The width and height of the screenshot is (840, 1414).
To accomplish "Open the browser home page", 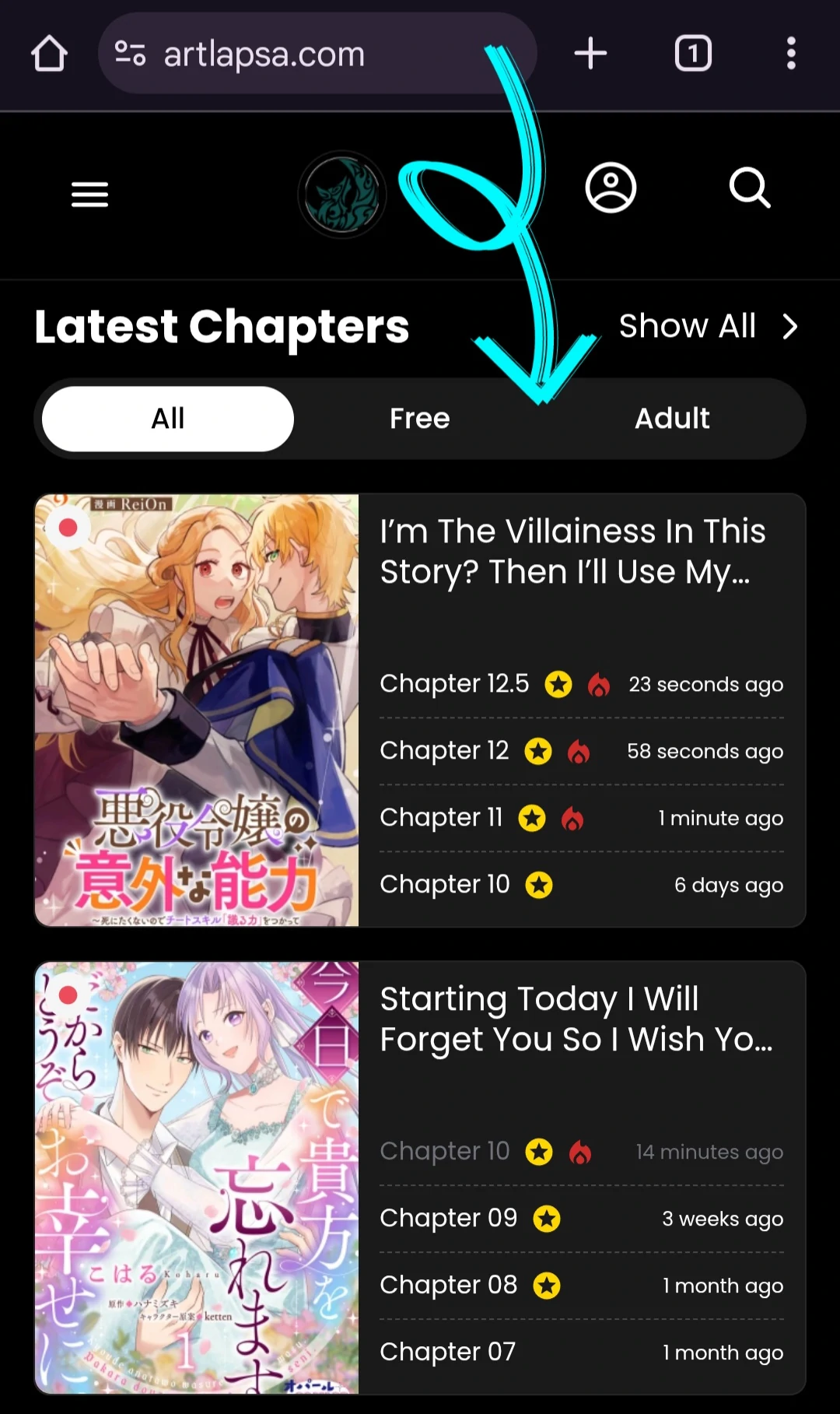I will pos(49,54).
